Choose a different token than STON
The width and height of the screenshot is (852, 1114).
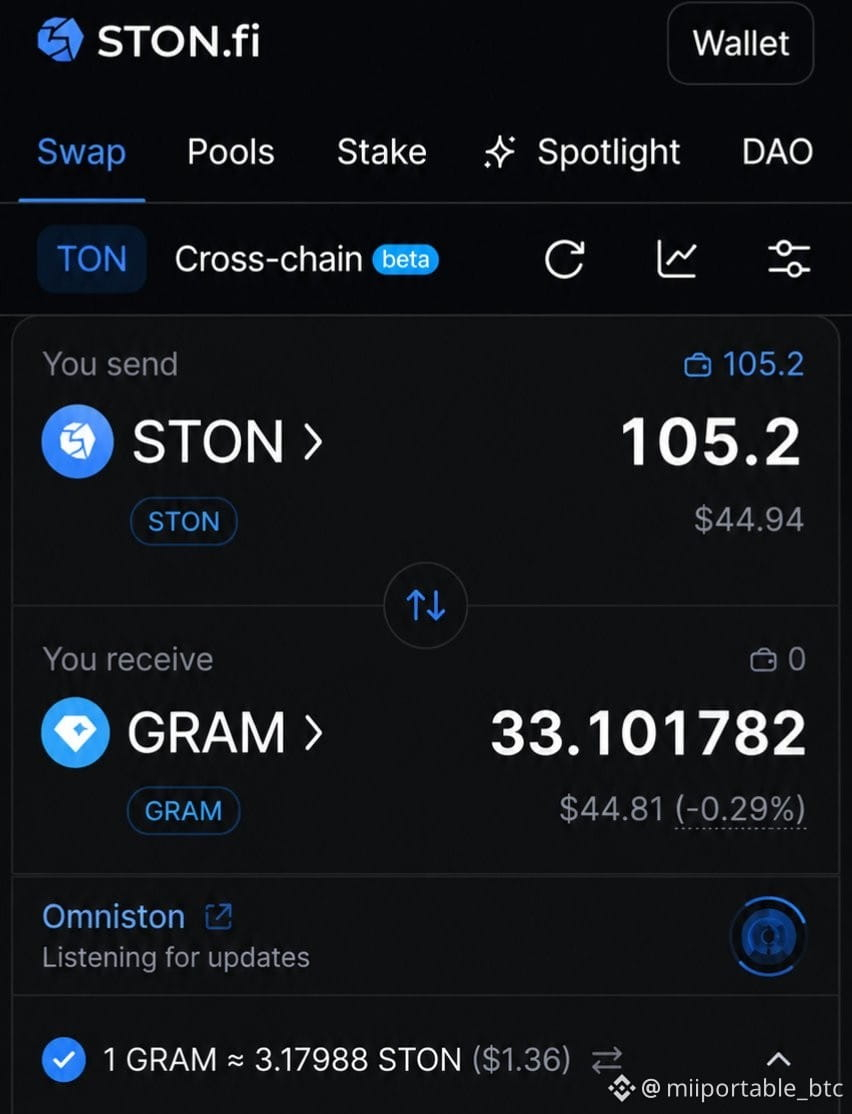[x=183, y=441]
